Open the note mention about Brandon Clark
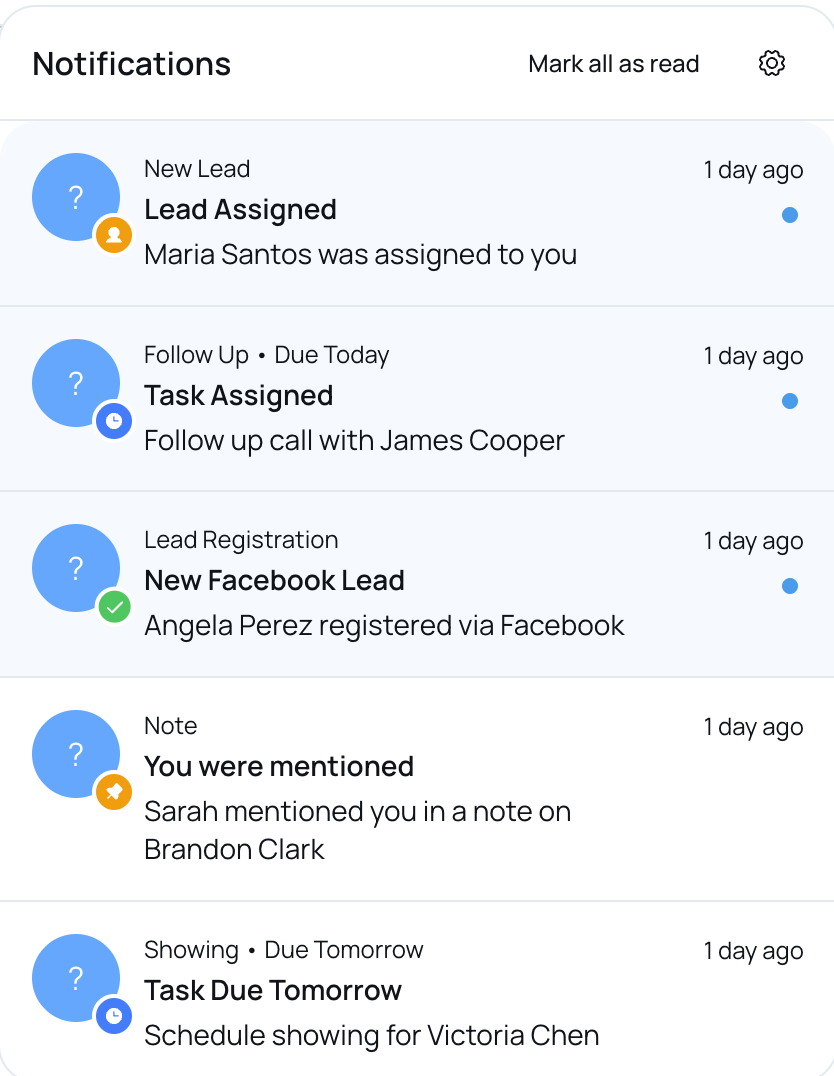Screen dimensions: 834x1076 357,788
